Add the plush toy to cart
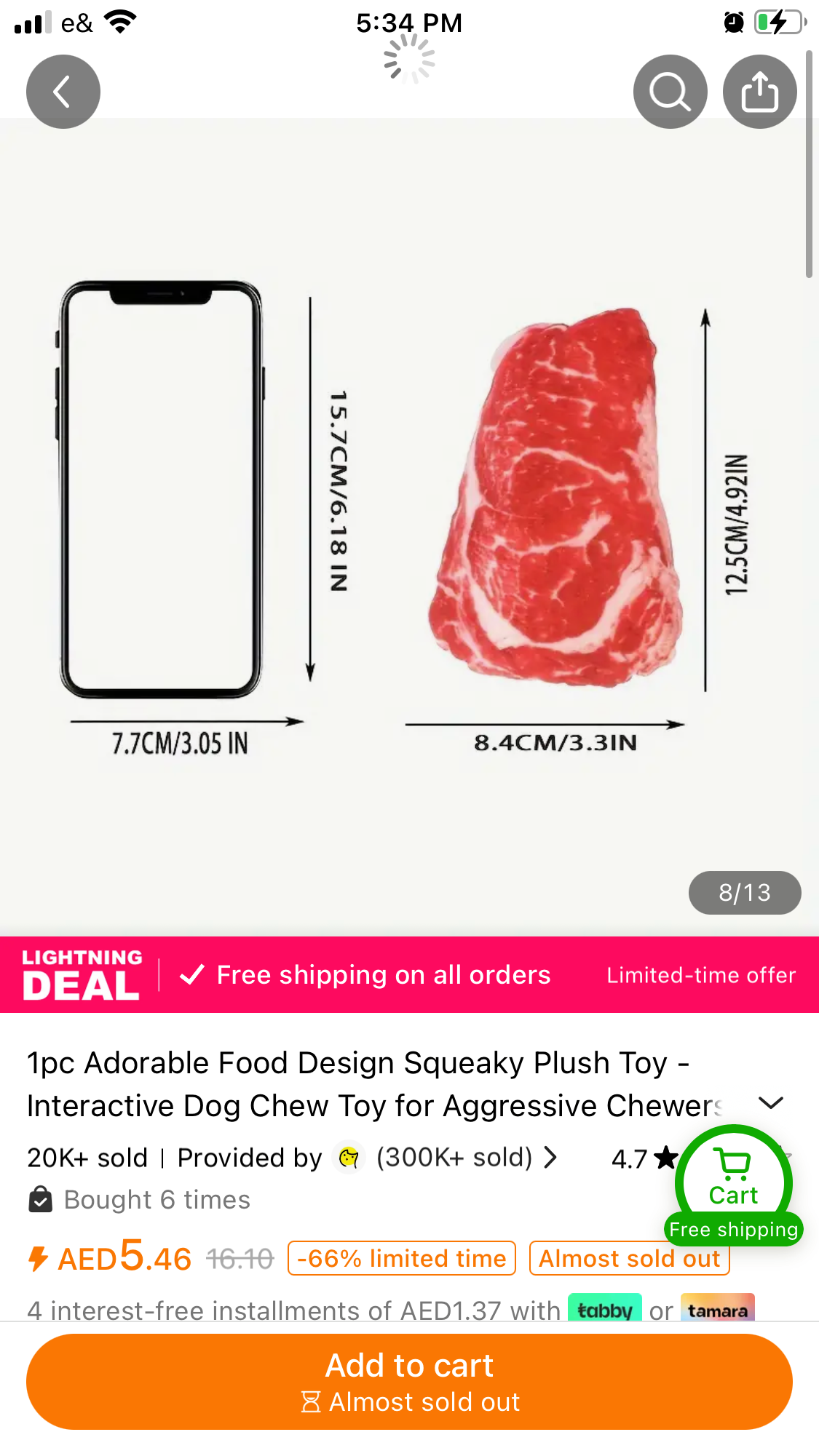819x1456 pixels. 409,1381
